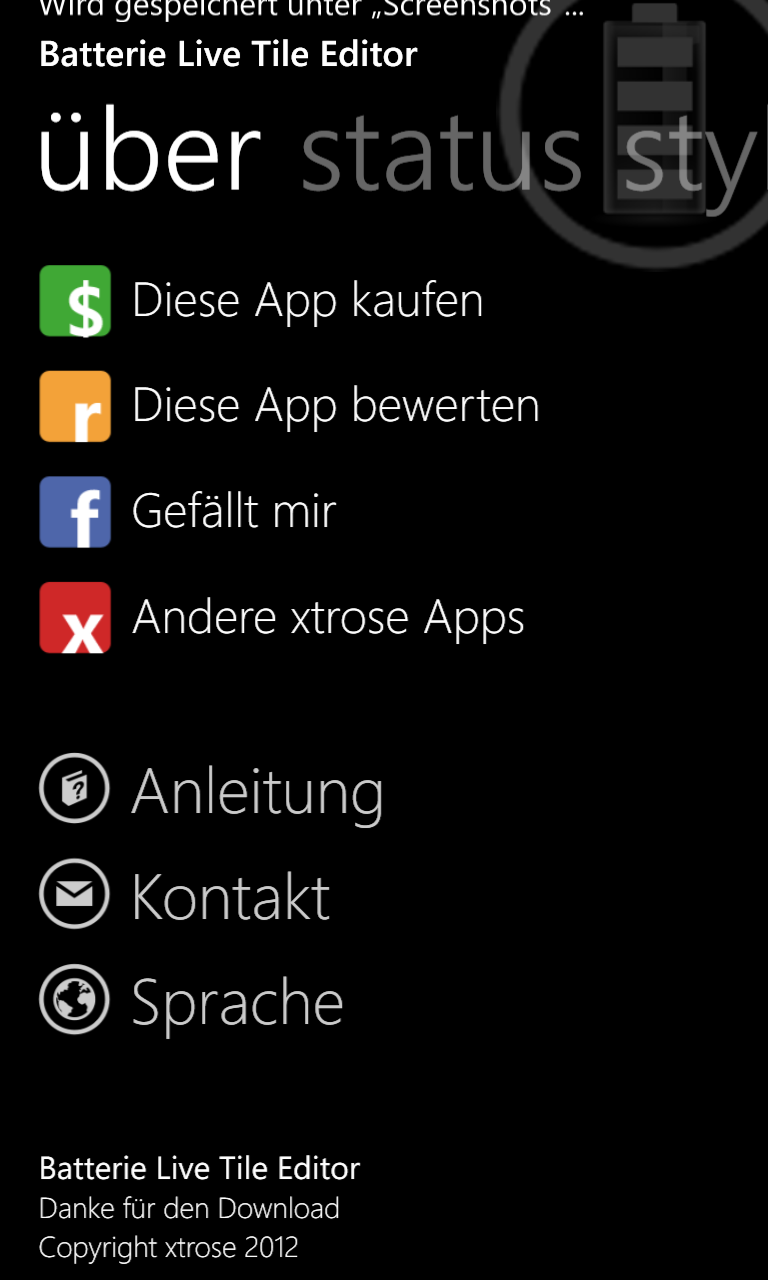Switch to the style tab

point(696,165)
